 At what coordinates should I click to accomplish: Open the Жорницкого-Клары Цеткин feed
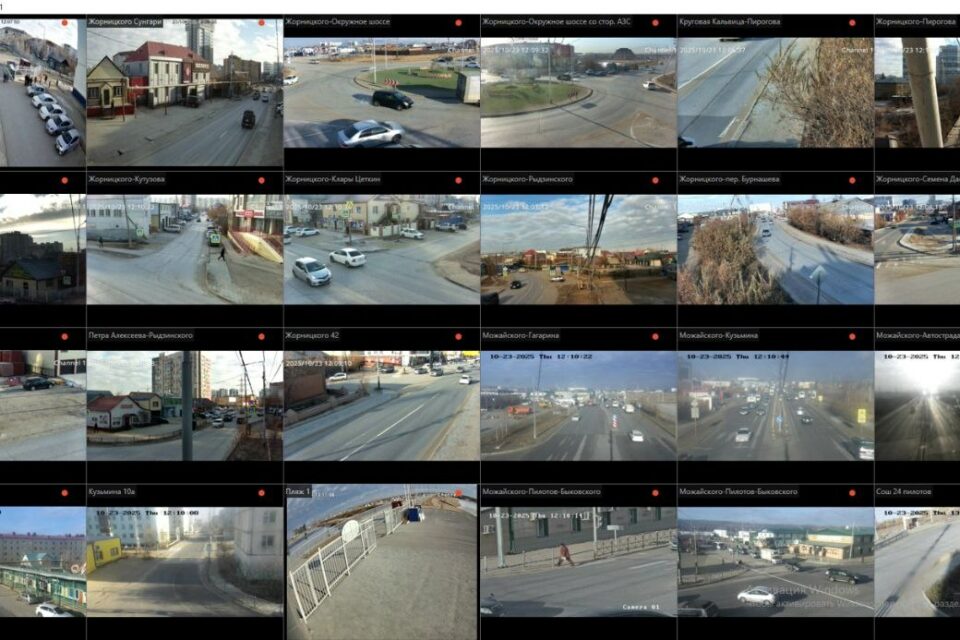pyautogui.click(x=381, y=249)
